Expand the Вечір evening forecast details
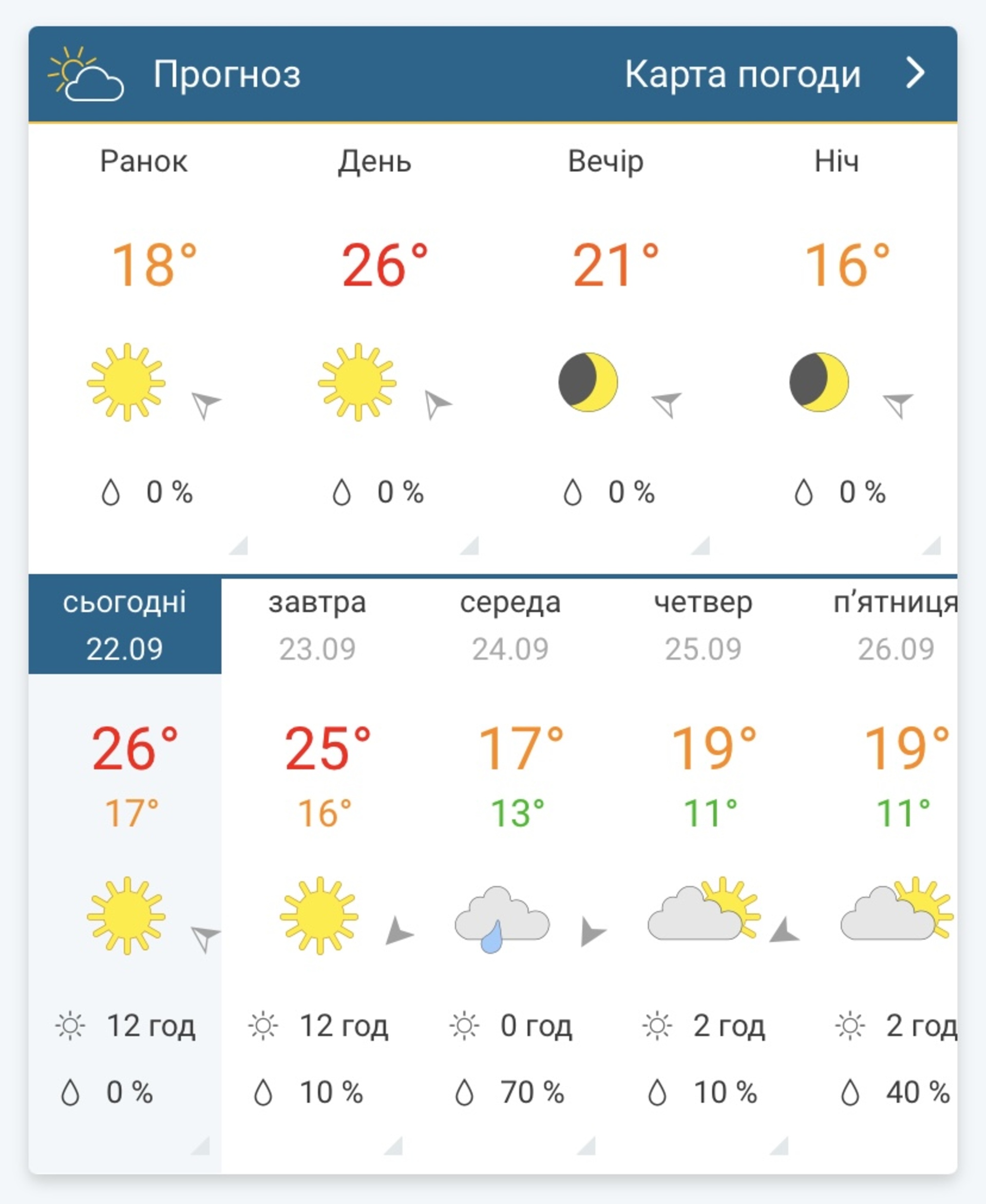 pyautogui.click(x=701, y=545)
